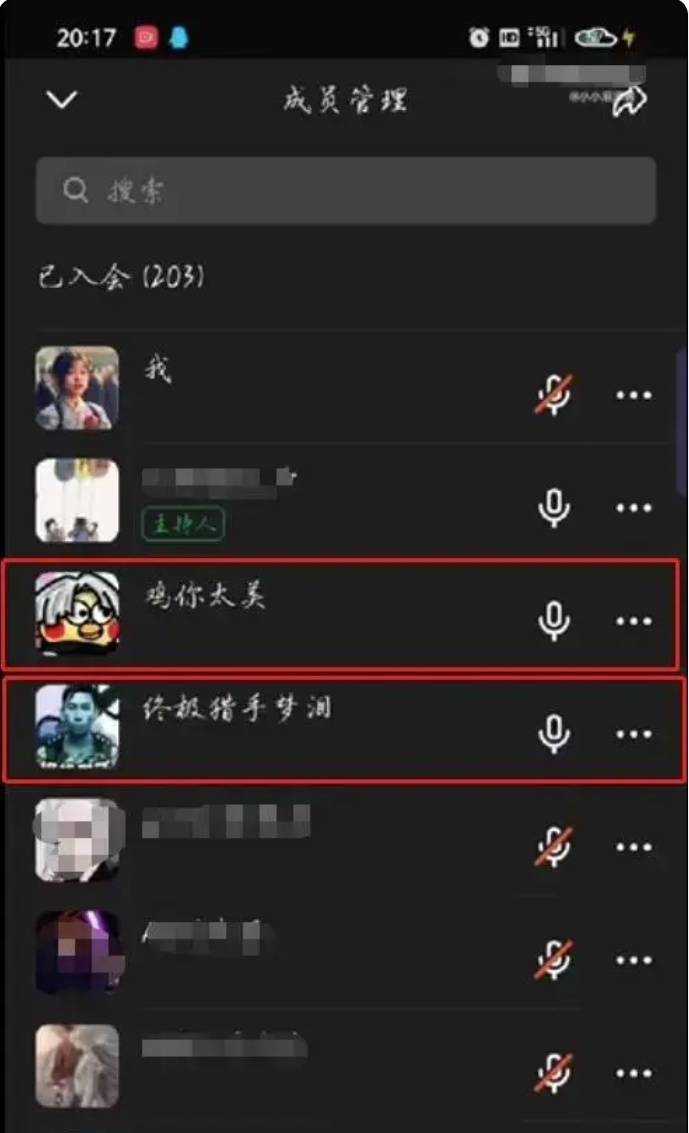Mute the host's microphone in the 主持人 row
689x1133 pixels.
pos(554,508)
